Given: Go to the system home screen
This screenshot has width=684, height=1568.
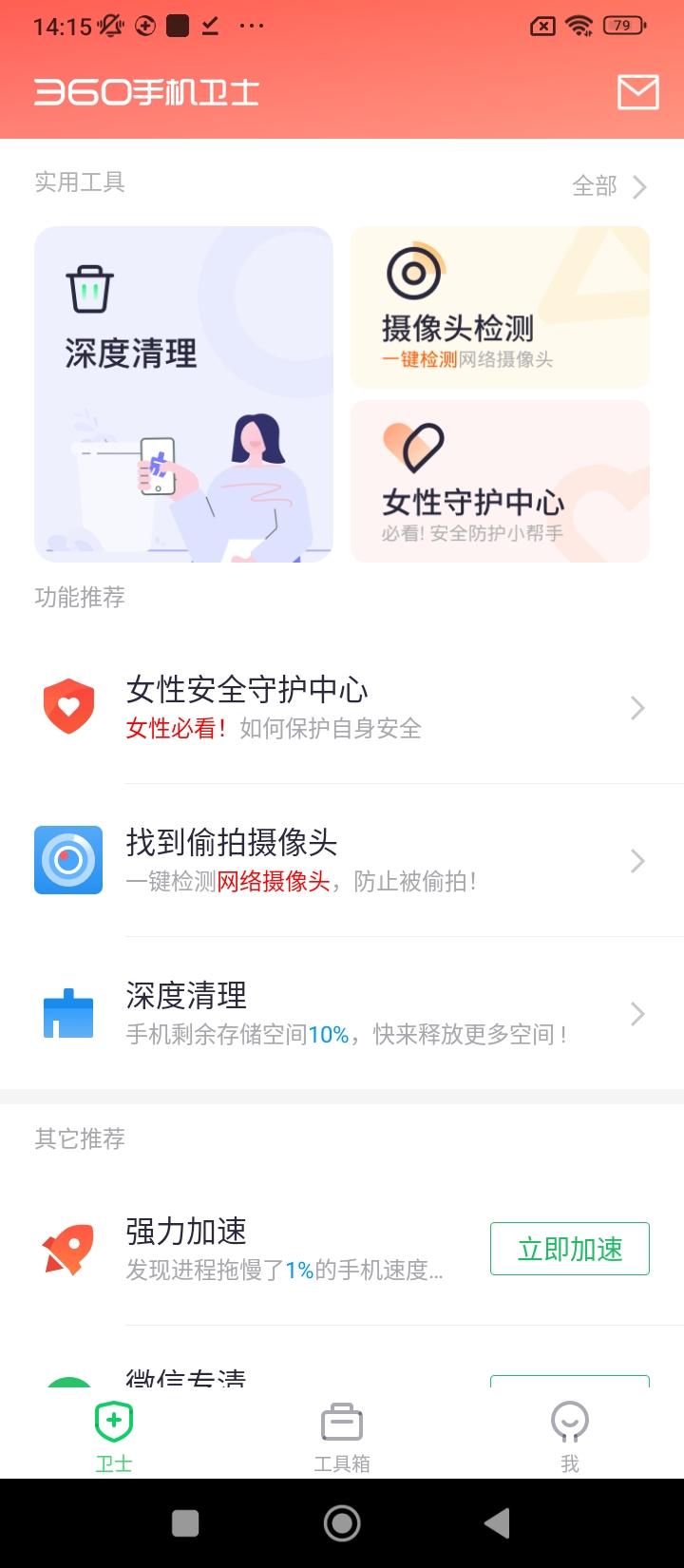Looking at the screenshot, I should 342,1523.
